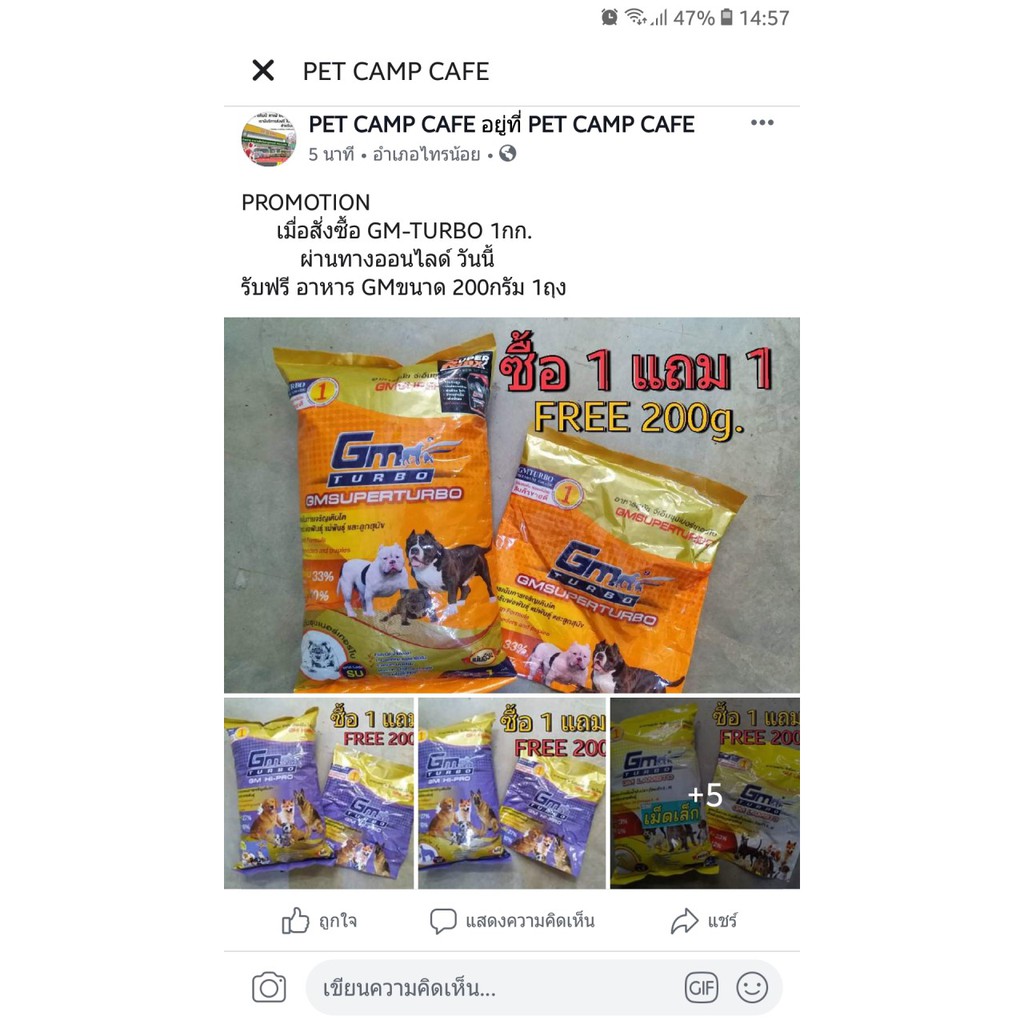The image size is (1024, 1024).
Task: Open the GIF picker
Action: pos(701,988)
